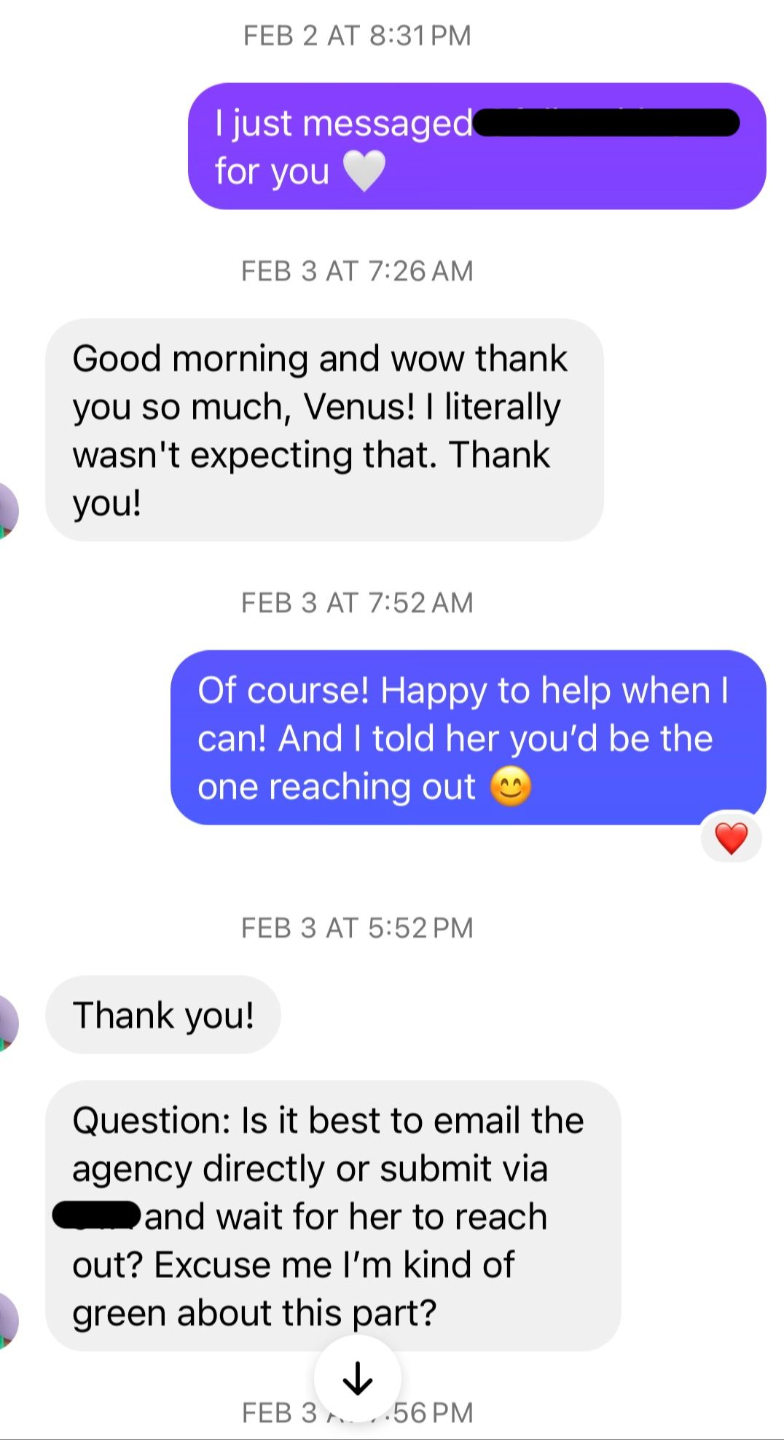The height and width of the screenshot is (1440, 784).
Task: View the red heart reaction details
Action: (x=731, y=838)
